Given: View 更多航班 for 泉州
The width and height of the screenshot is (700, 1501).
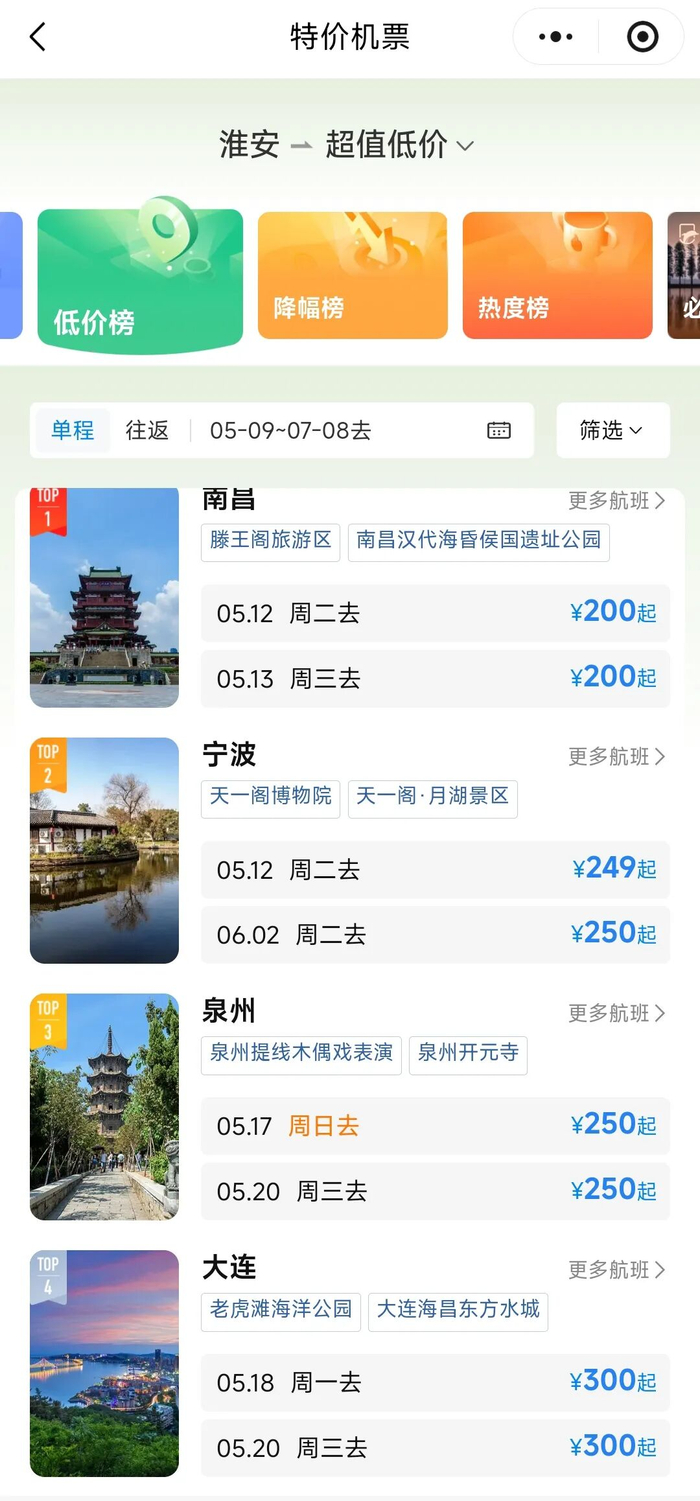Looking at the screenshot, I should click(616, 1013).
